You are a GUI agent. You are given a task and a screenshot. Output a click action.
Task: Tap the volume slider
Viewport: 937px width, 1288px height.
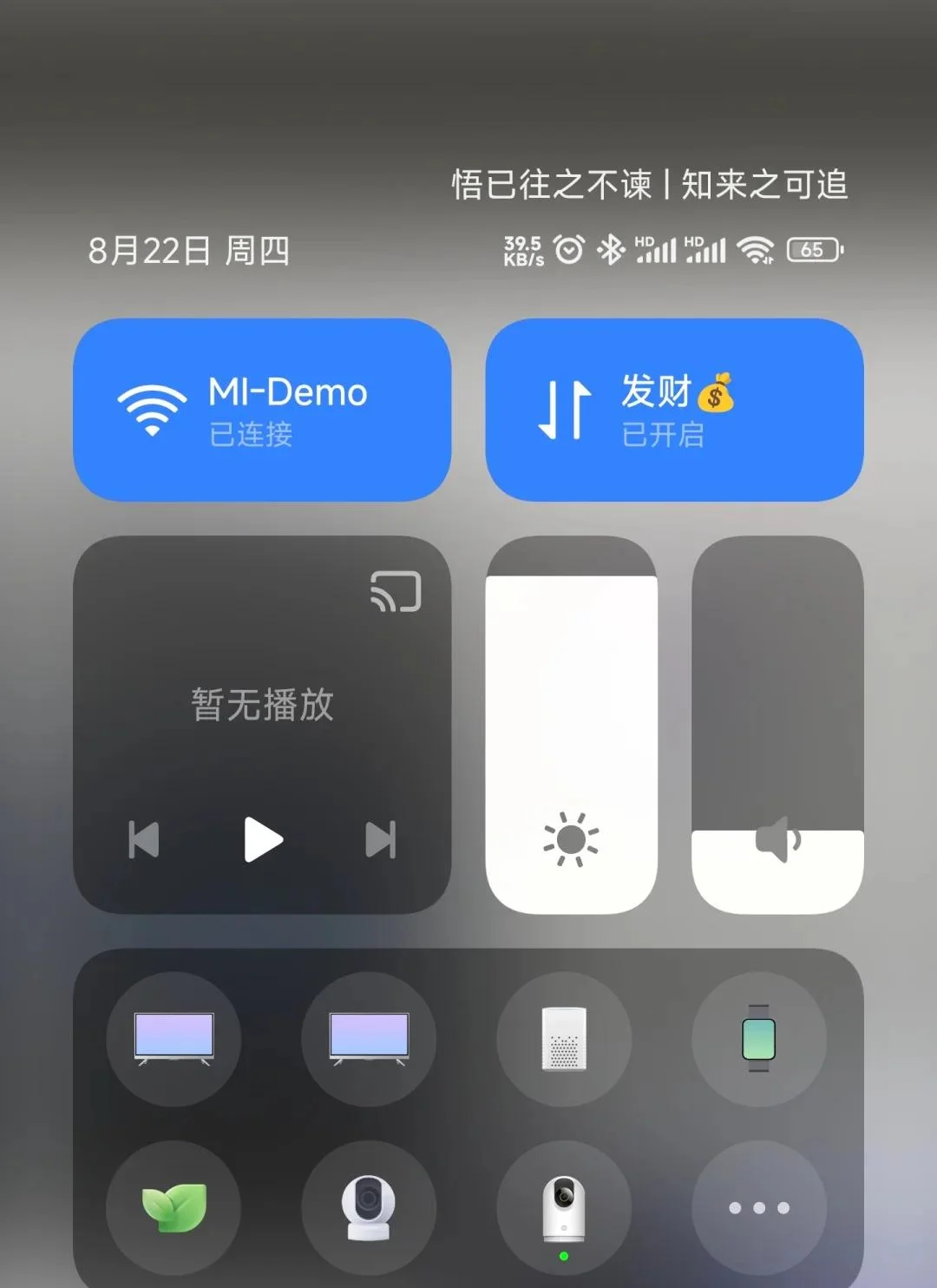(776, 725)
